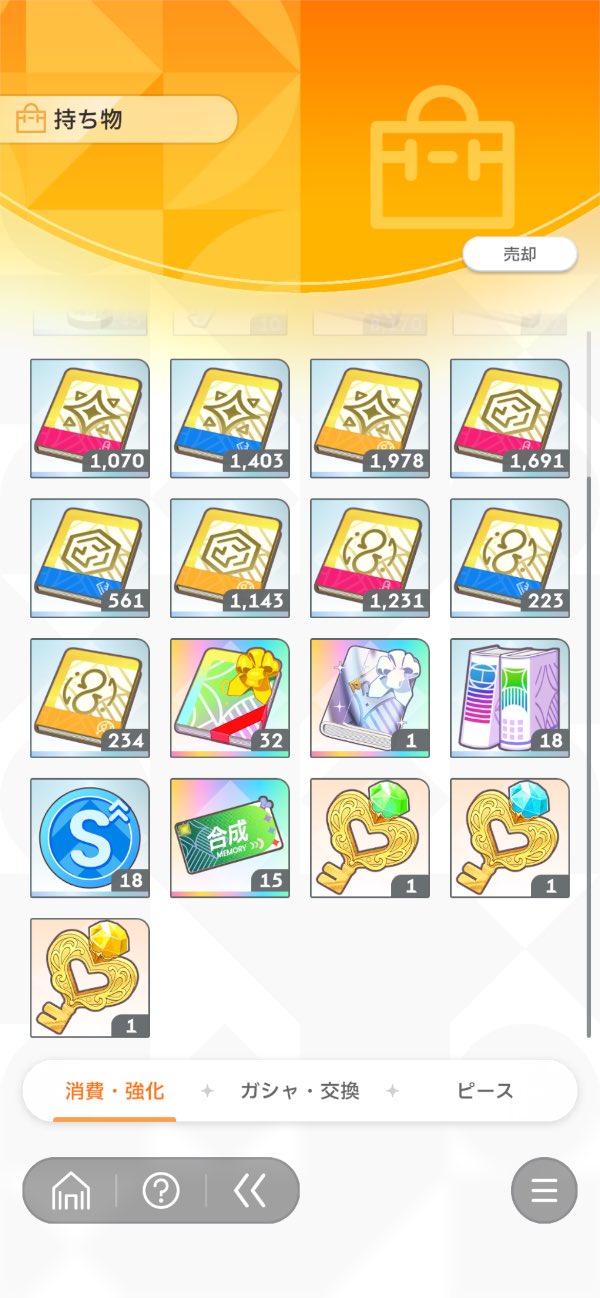Open the book item showing 1,691

click(510, 418)
